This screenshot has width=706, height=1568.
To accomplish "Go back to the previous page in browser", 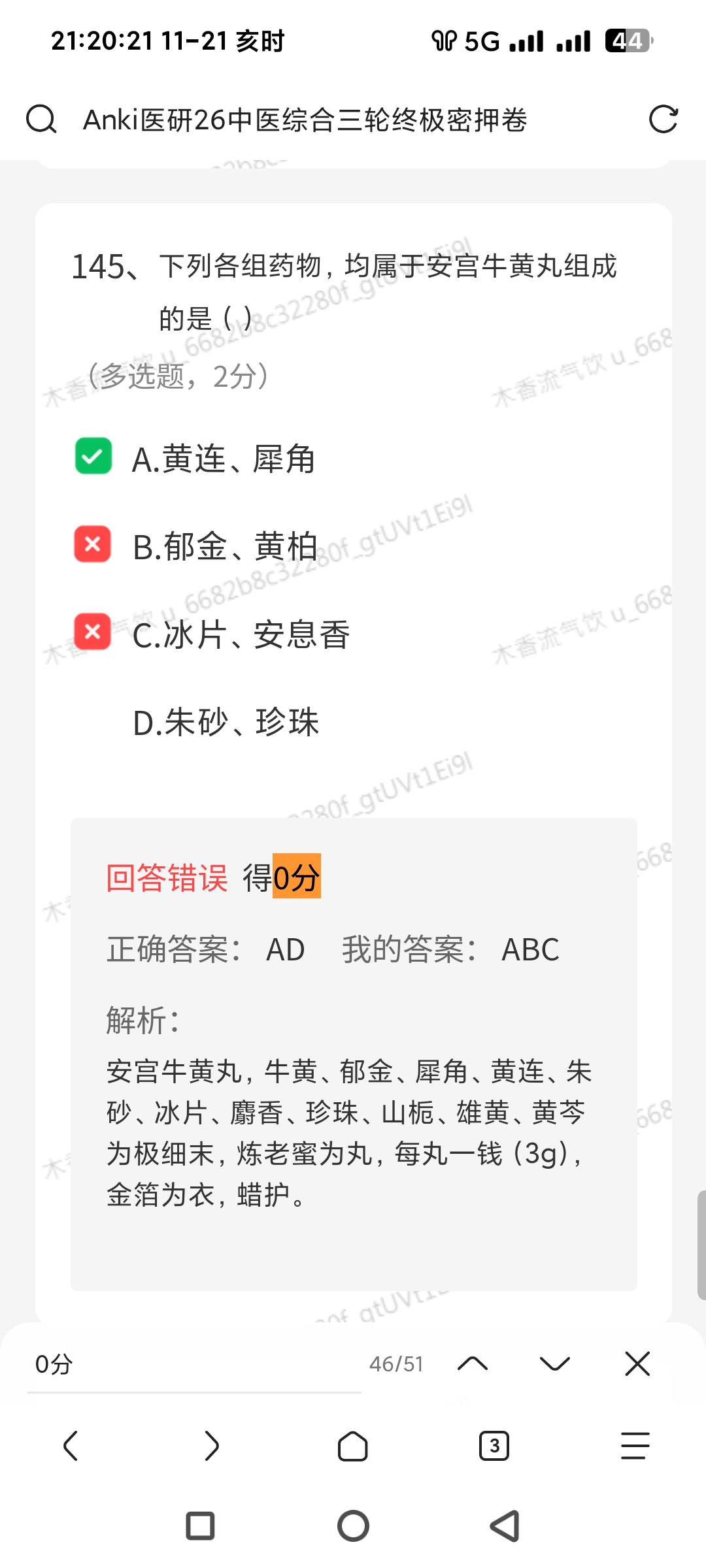I will tap(71, 1445).
